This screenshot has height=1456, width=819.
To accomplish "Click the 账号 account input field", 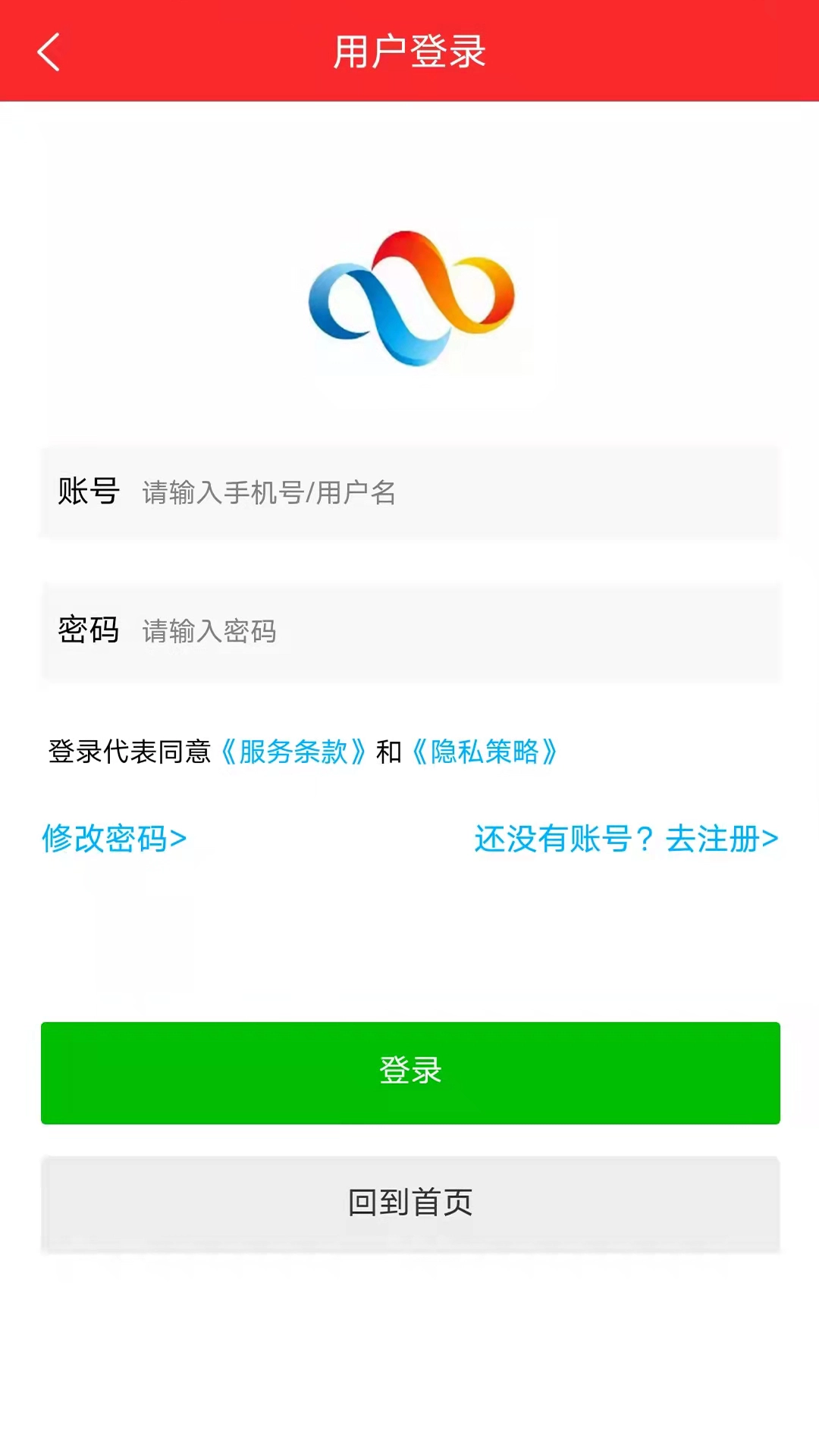I will point(409,493).
